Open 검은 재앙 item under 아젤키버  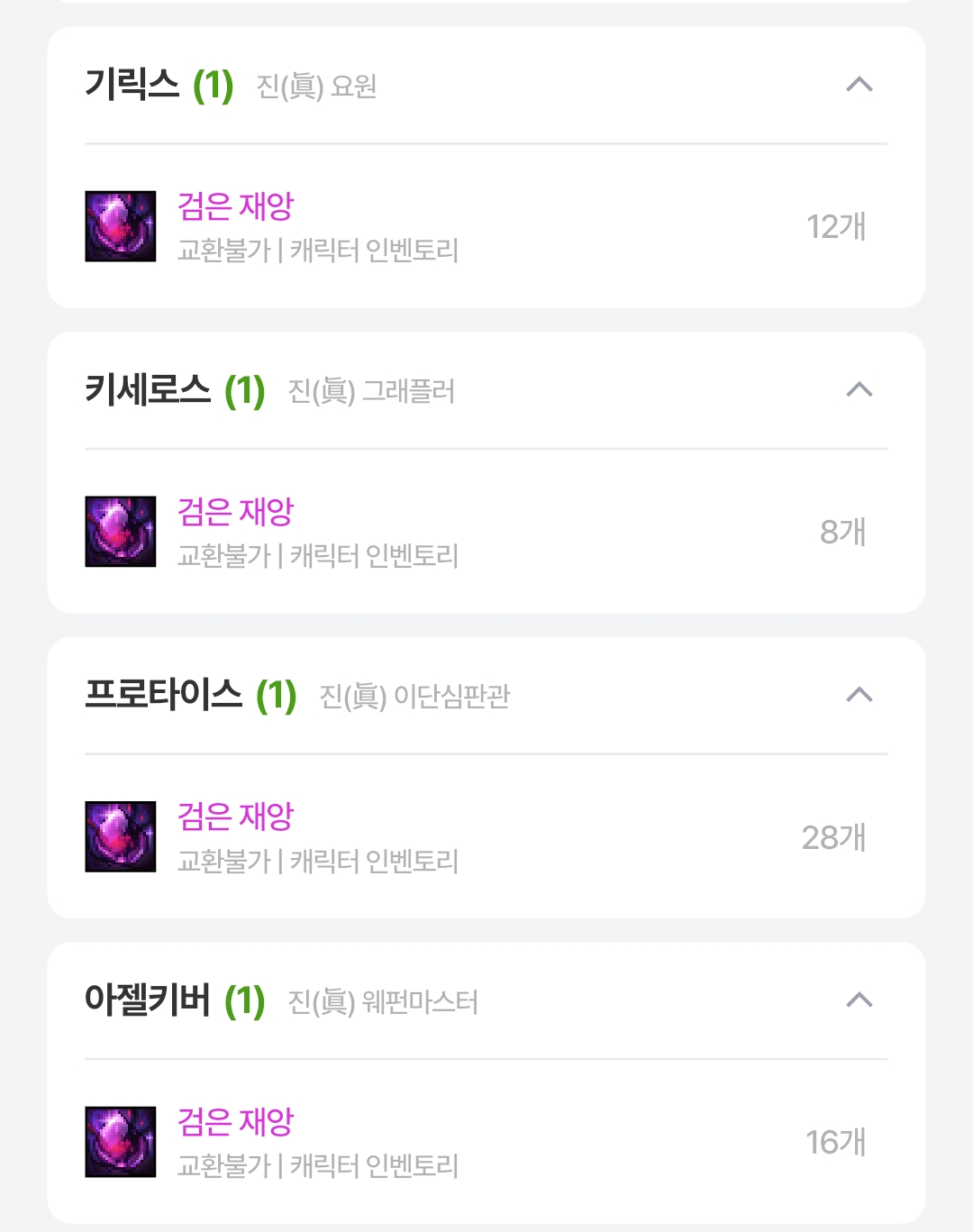236,1122
